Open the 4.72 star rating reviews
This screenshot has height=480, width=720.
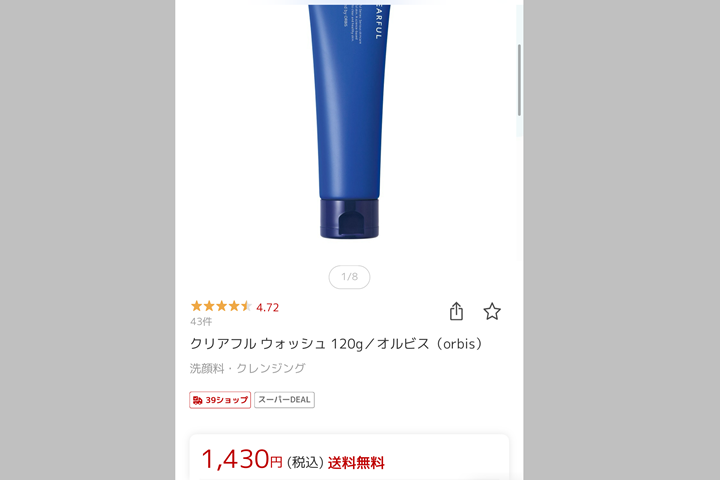coord(235,307)
